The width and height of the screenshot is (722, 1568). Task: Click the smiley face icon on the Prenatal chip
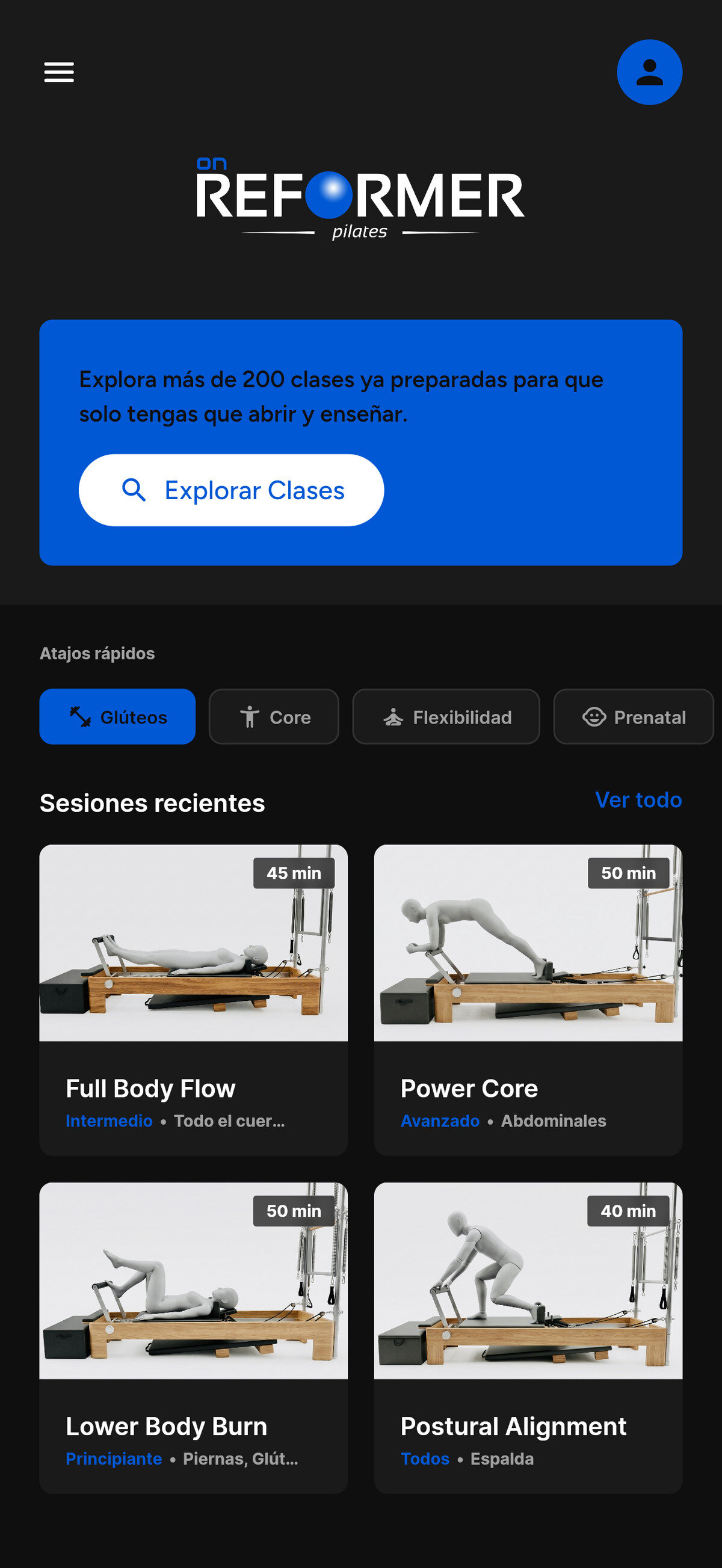595,717
